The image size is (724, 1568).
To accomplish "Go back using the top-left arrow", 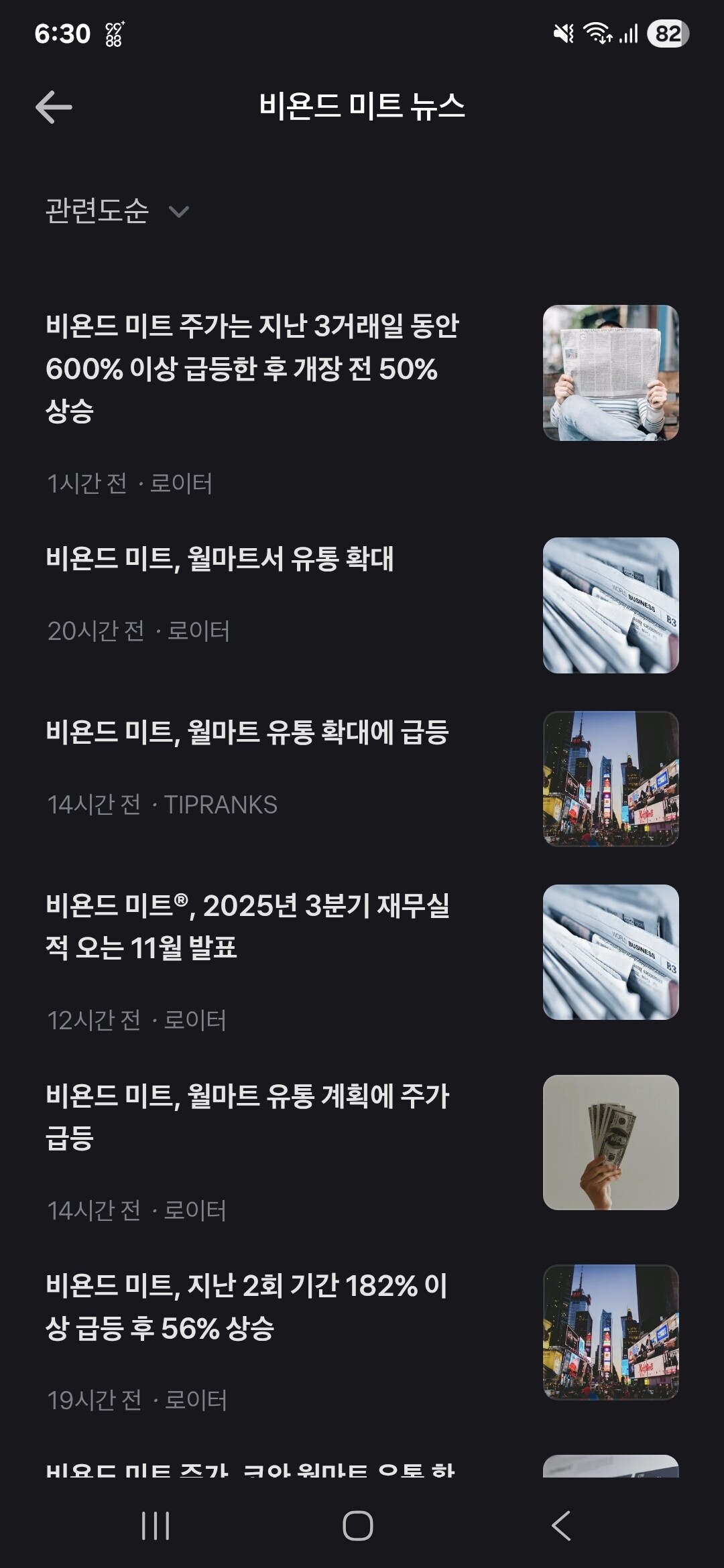I will click(x=54, y=107).
